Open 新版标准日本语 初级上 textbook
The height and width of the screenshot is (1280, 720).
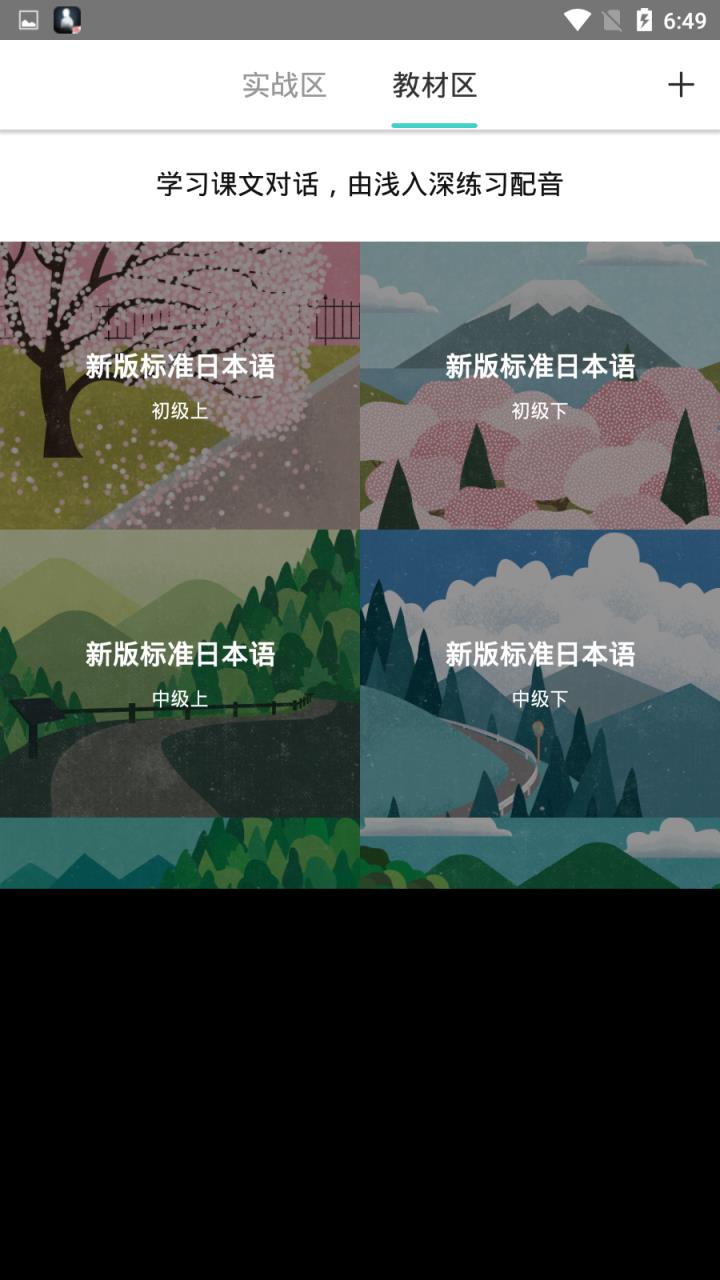[x=180, y=385]
